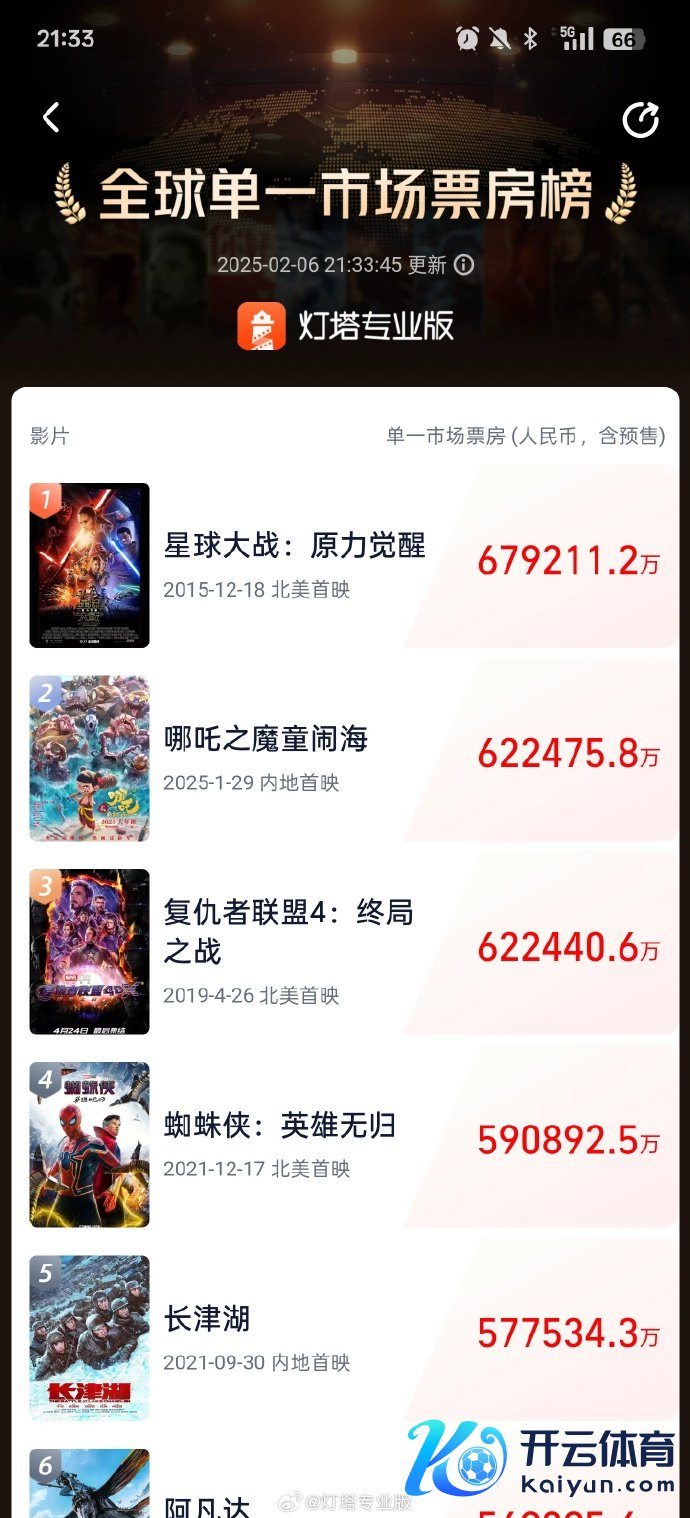View 复仇者联盟4：终局之战 entry
The width and height of the screenshot is (690, 1518).
click(288, 932)
